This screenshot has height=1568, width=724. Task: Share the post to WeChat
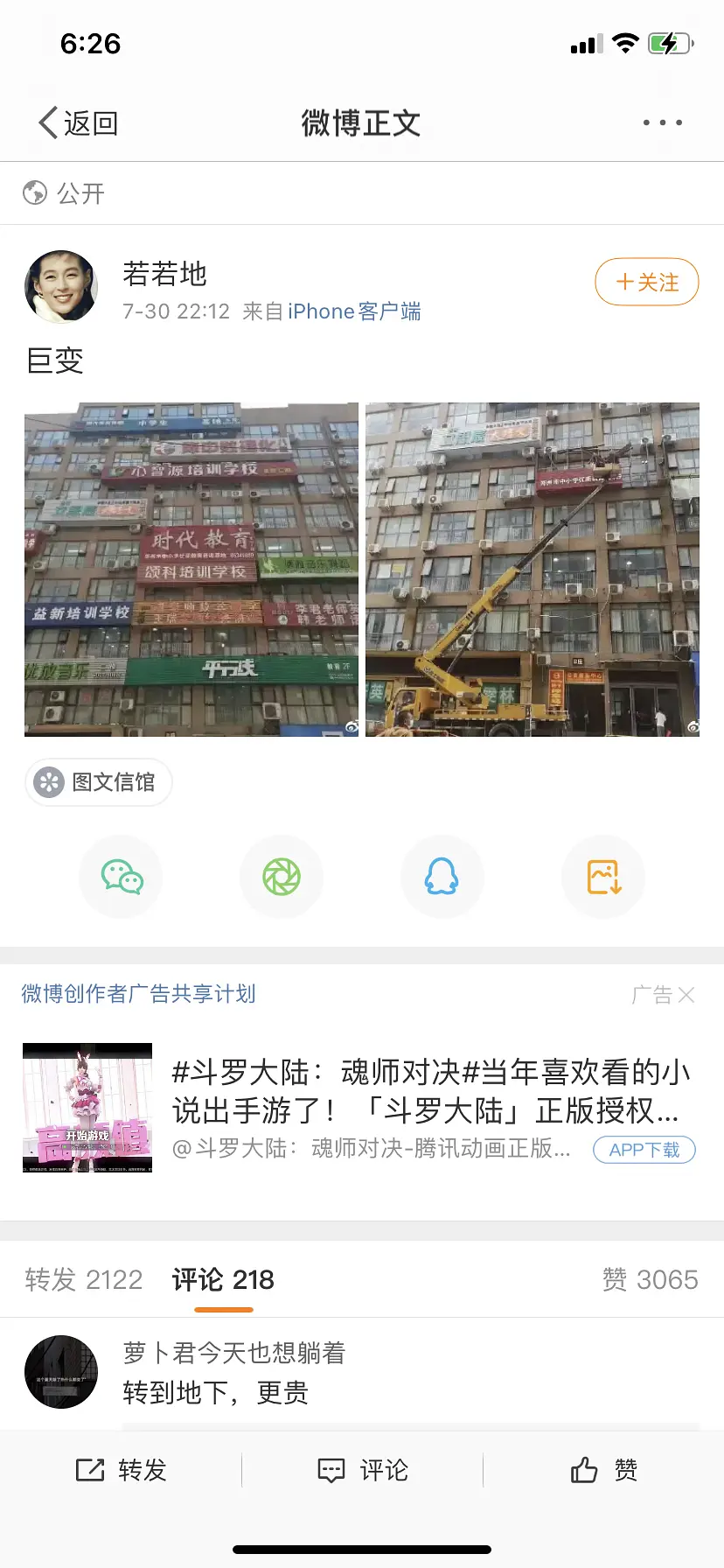[x=122, y=877]
